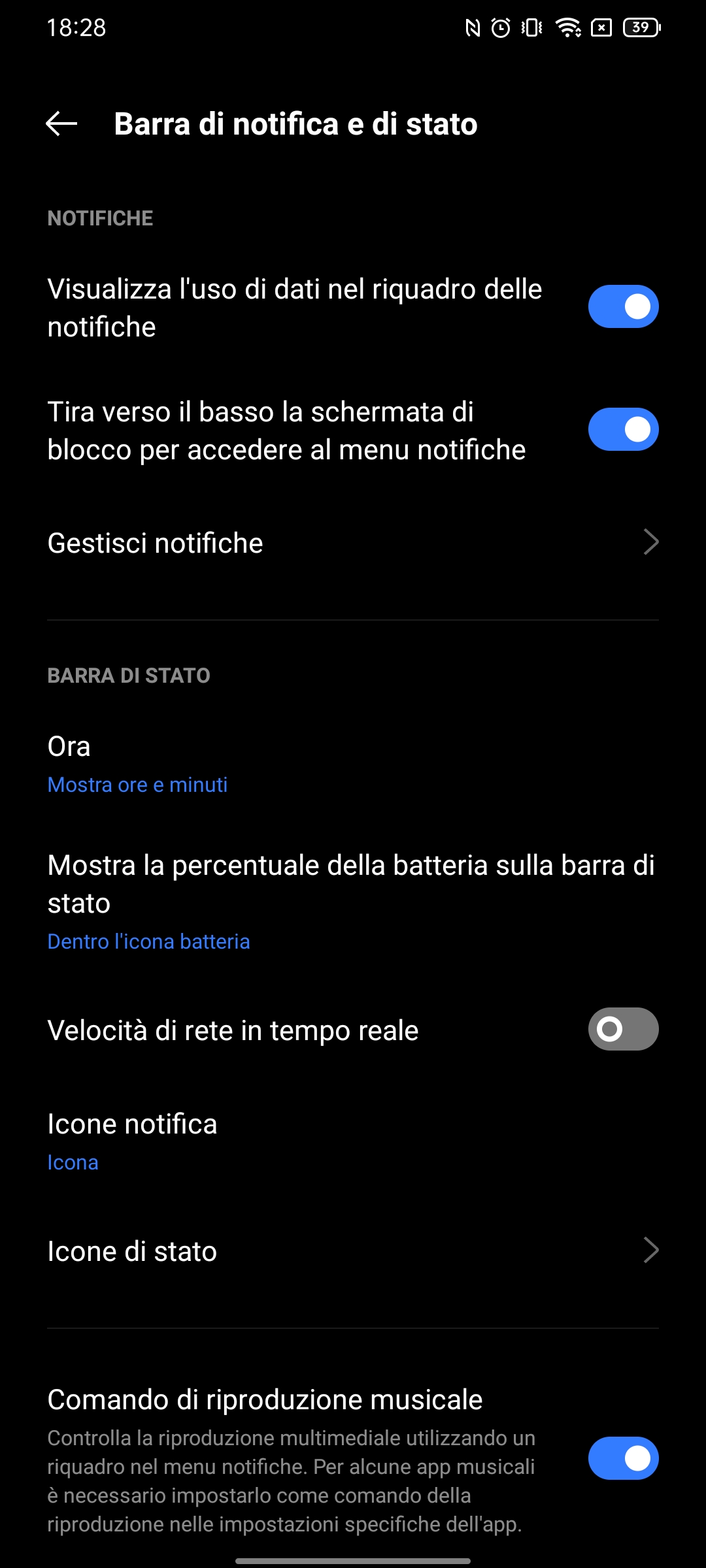The width and height of the screenshot is (706, 1568).
Task: Enable Velocità di rete in tempo reale
Action: [x=623, y=1029]
